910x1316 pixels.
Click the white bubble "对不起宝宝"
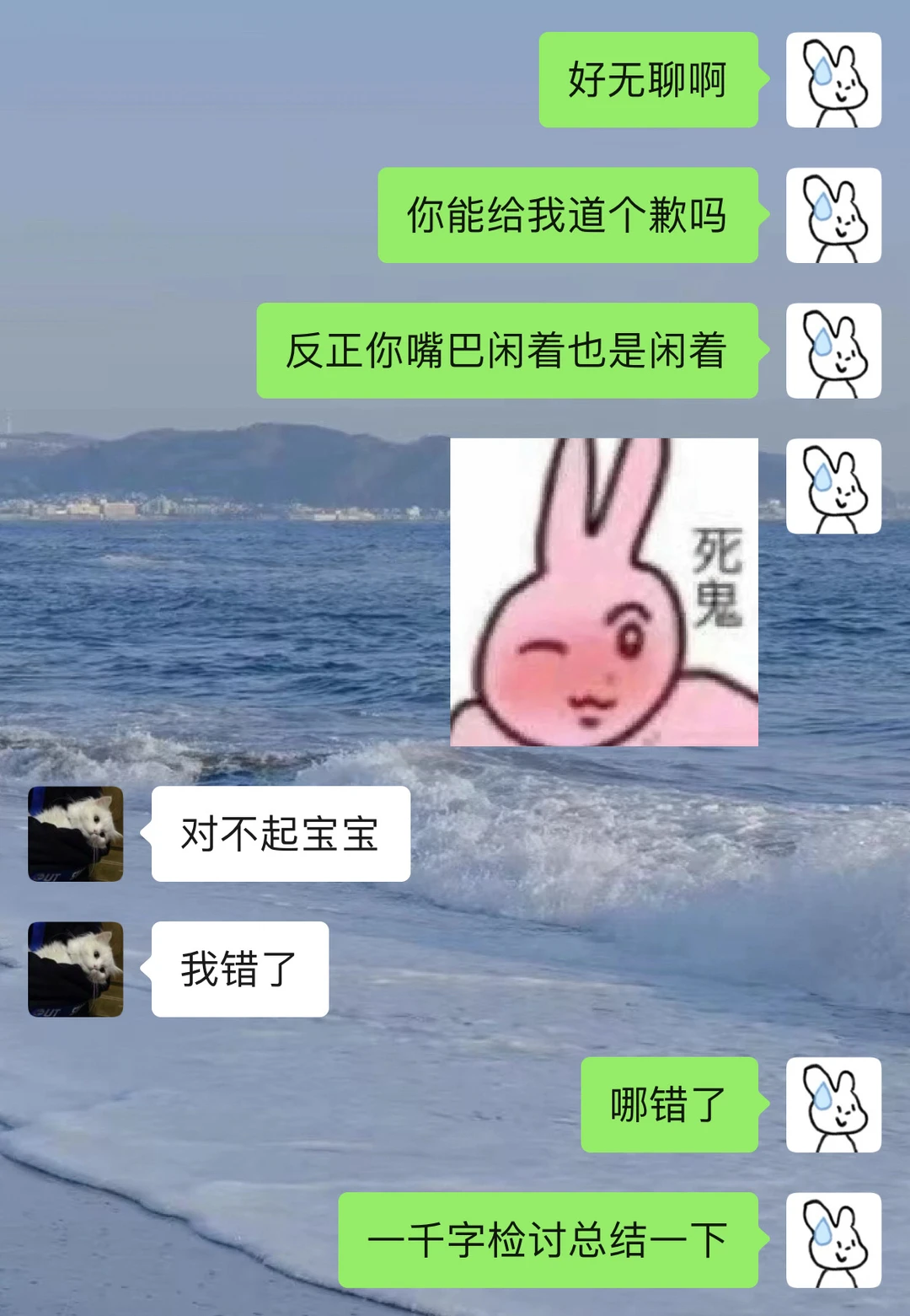(278, 832)
